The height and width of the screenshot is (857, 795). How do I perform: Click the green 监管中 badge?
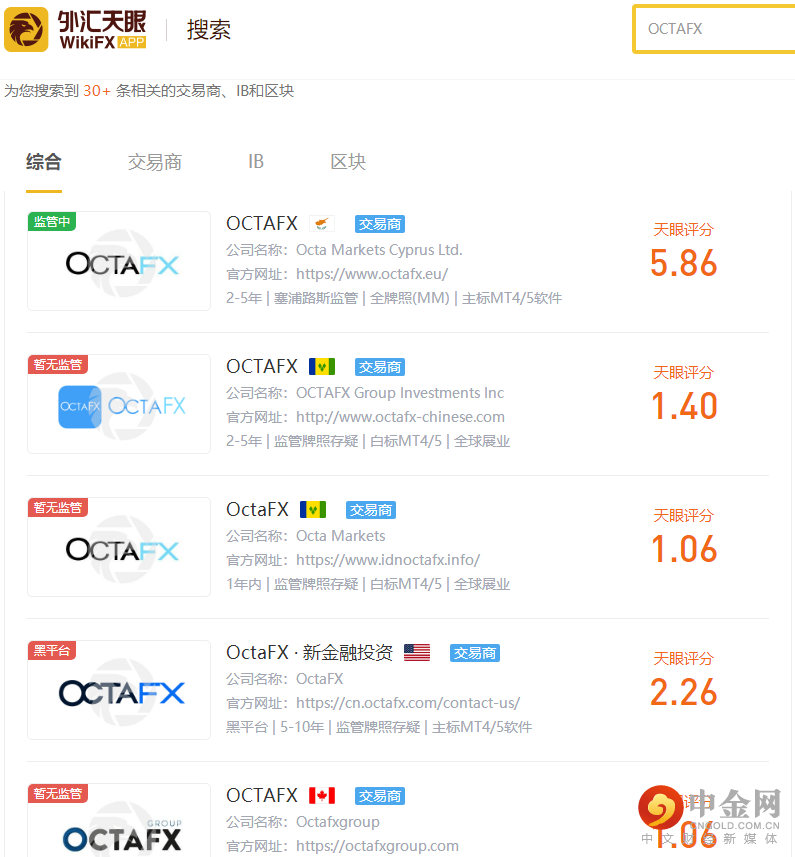(51, 221)
